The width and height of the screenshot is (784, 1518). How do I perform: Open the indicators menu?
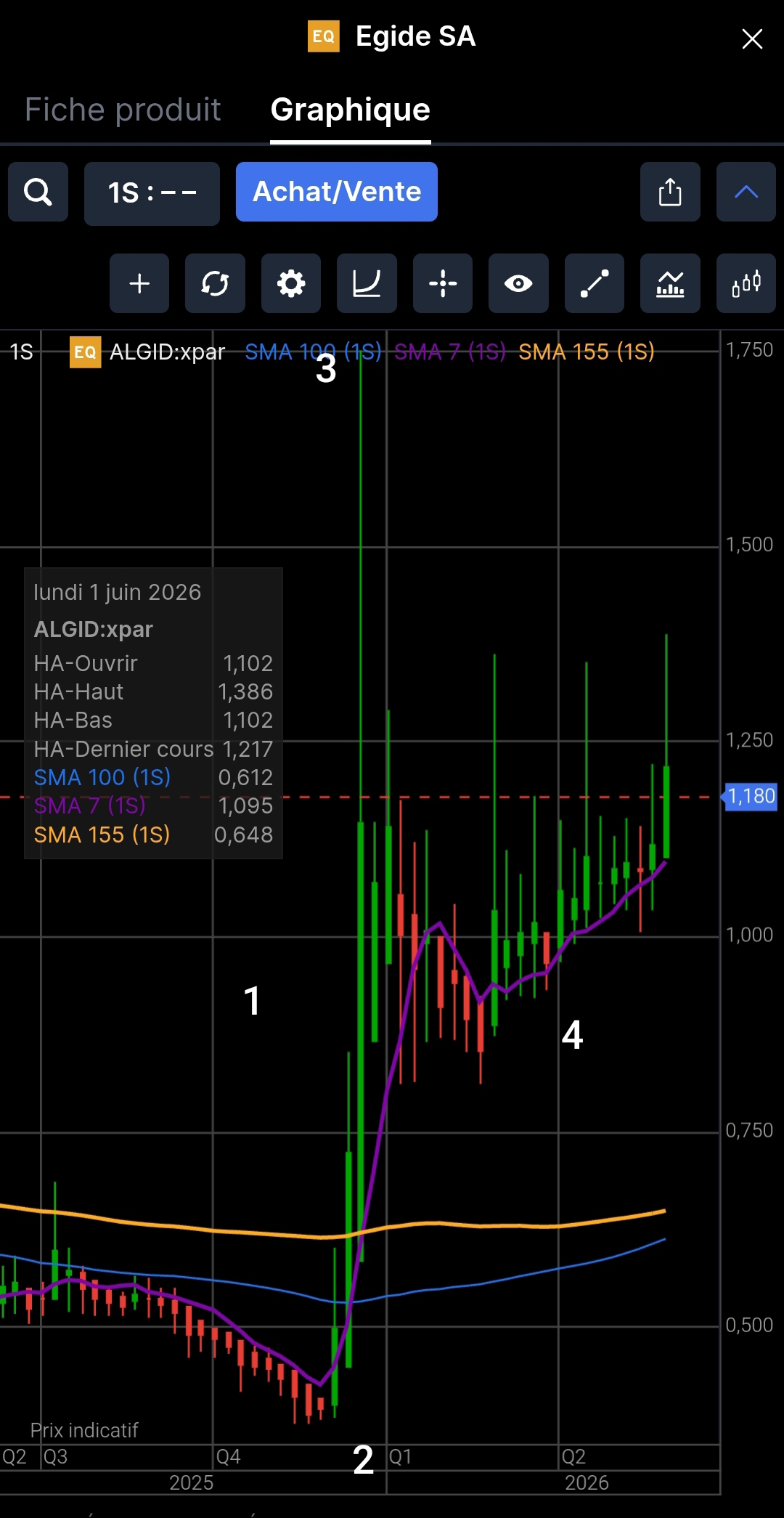670,283
